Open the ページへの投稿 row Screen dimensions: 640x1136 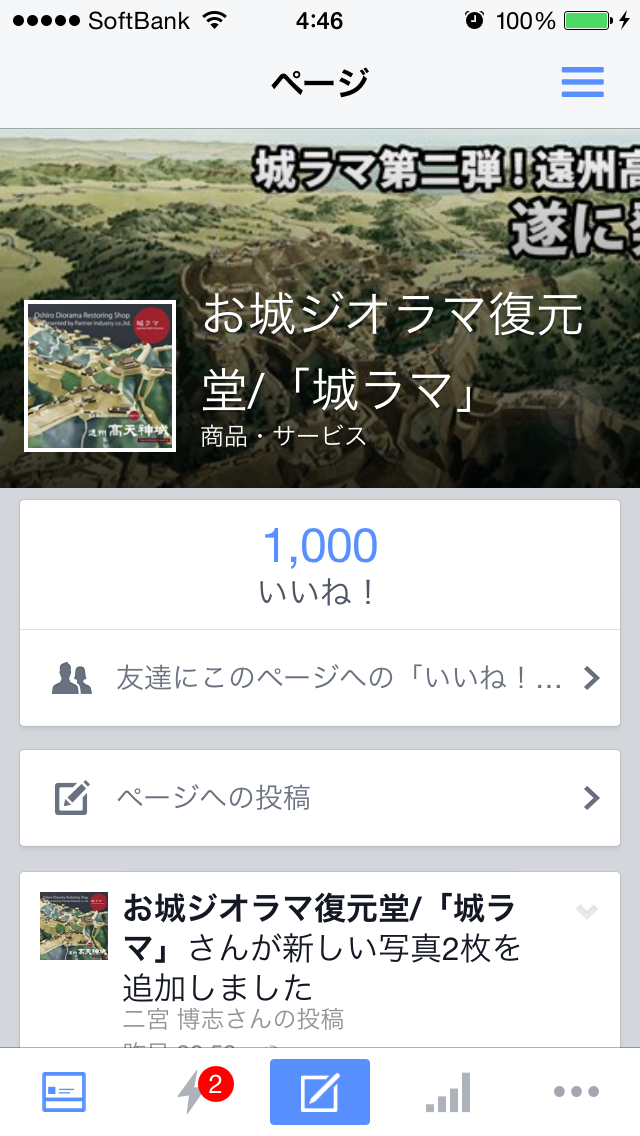tap(320, 797)
